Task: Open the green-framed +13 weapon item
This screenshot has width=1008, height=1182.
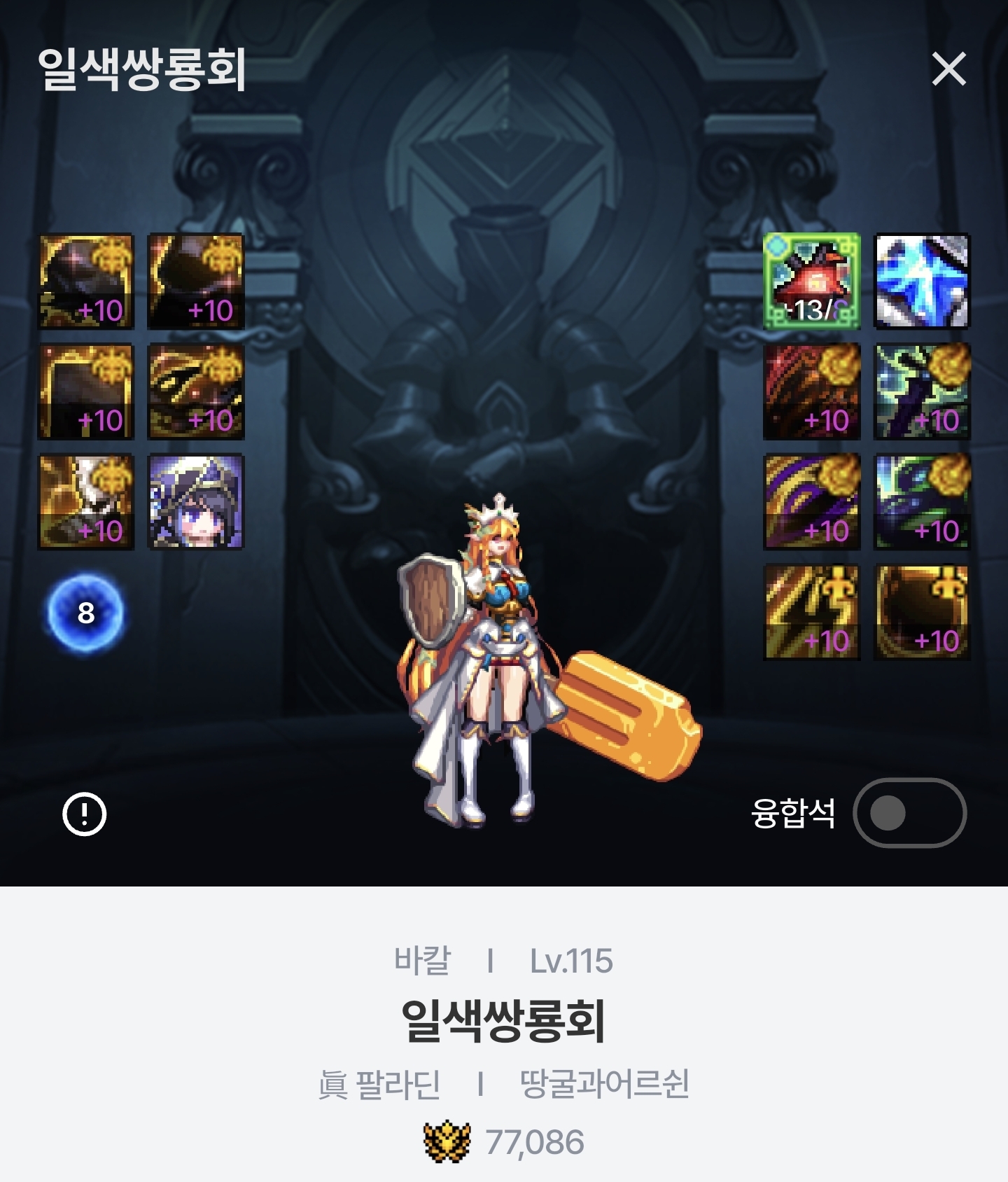Action: (811, 281)
